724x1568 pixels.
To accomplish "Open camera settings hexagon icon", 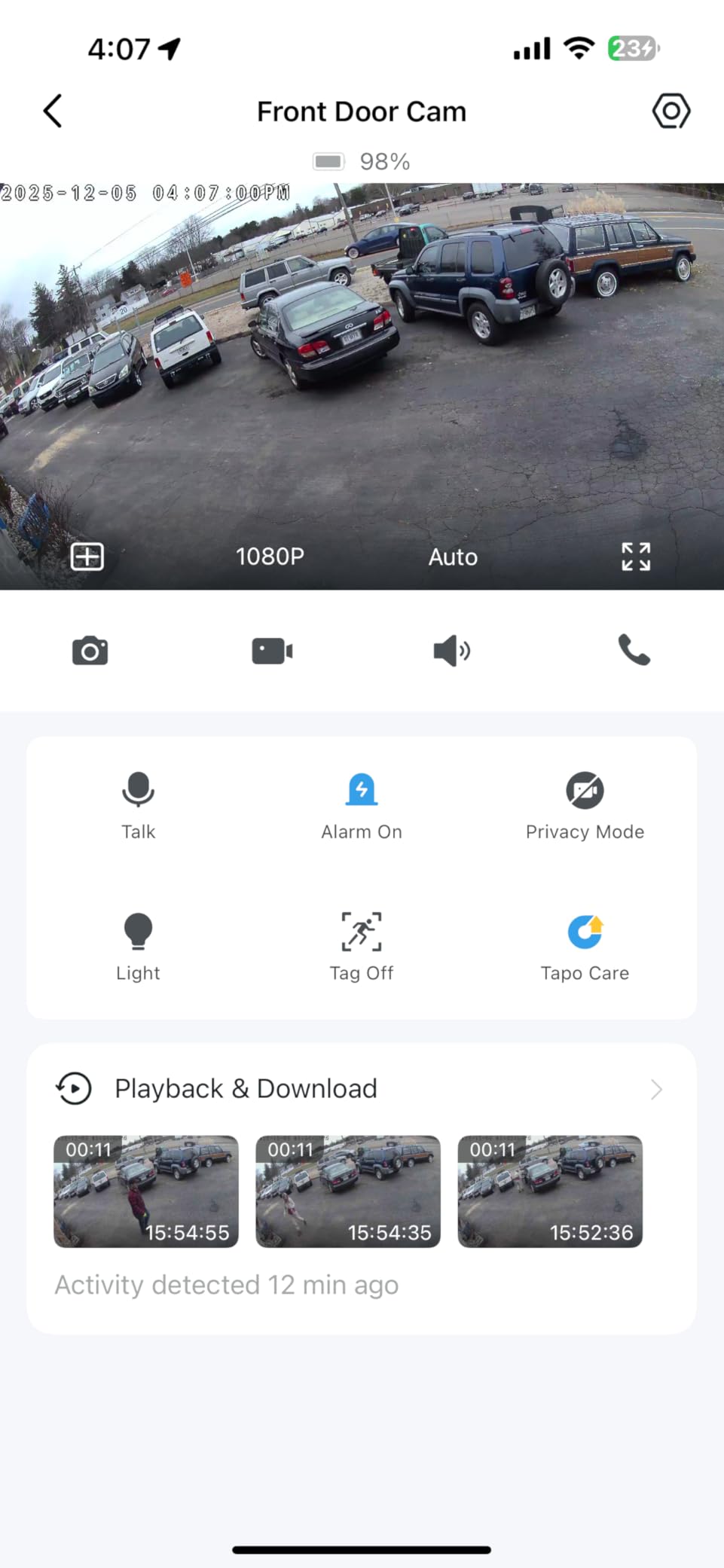I will pyautogui.click(x=671, y=111).
